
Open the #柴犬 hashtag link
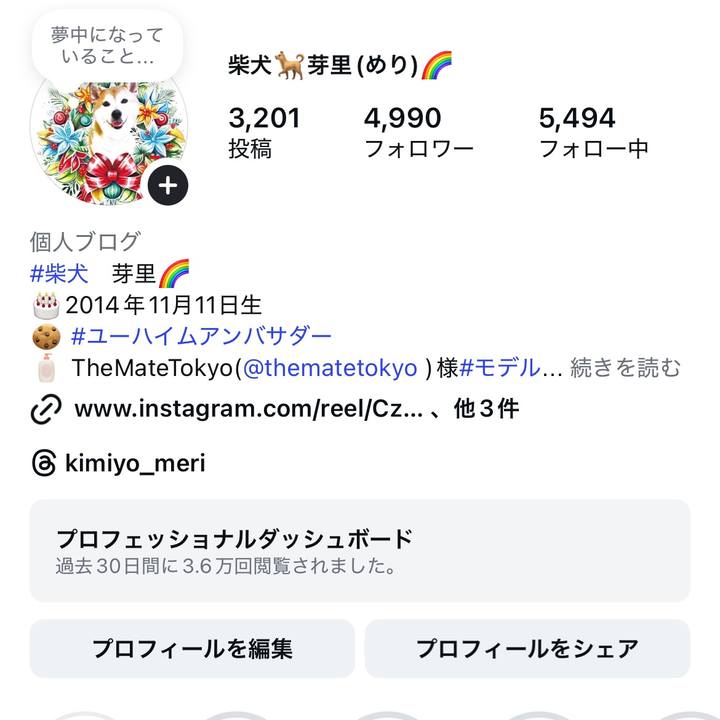pos(59,273)
